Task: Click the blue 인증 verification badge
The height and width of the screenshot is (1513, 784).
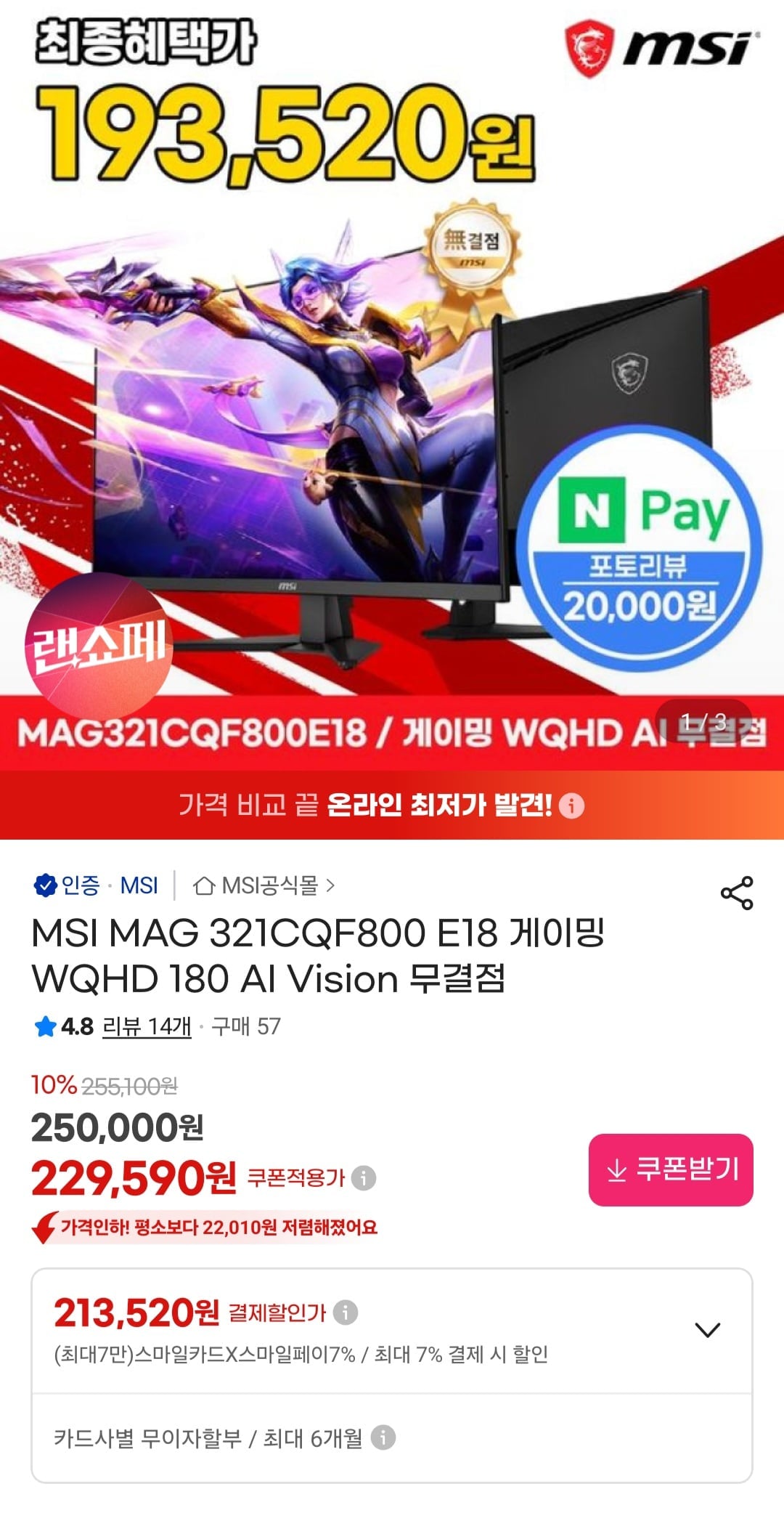Action: click(x=45, y=886)
